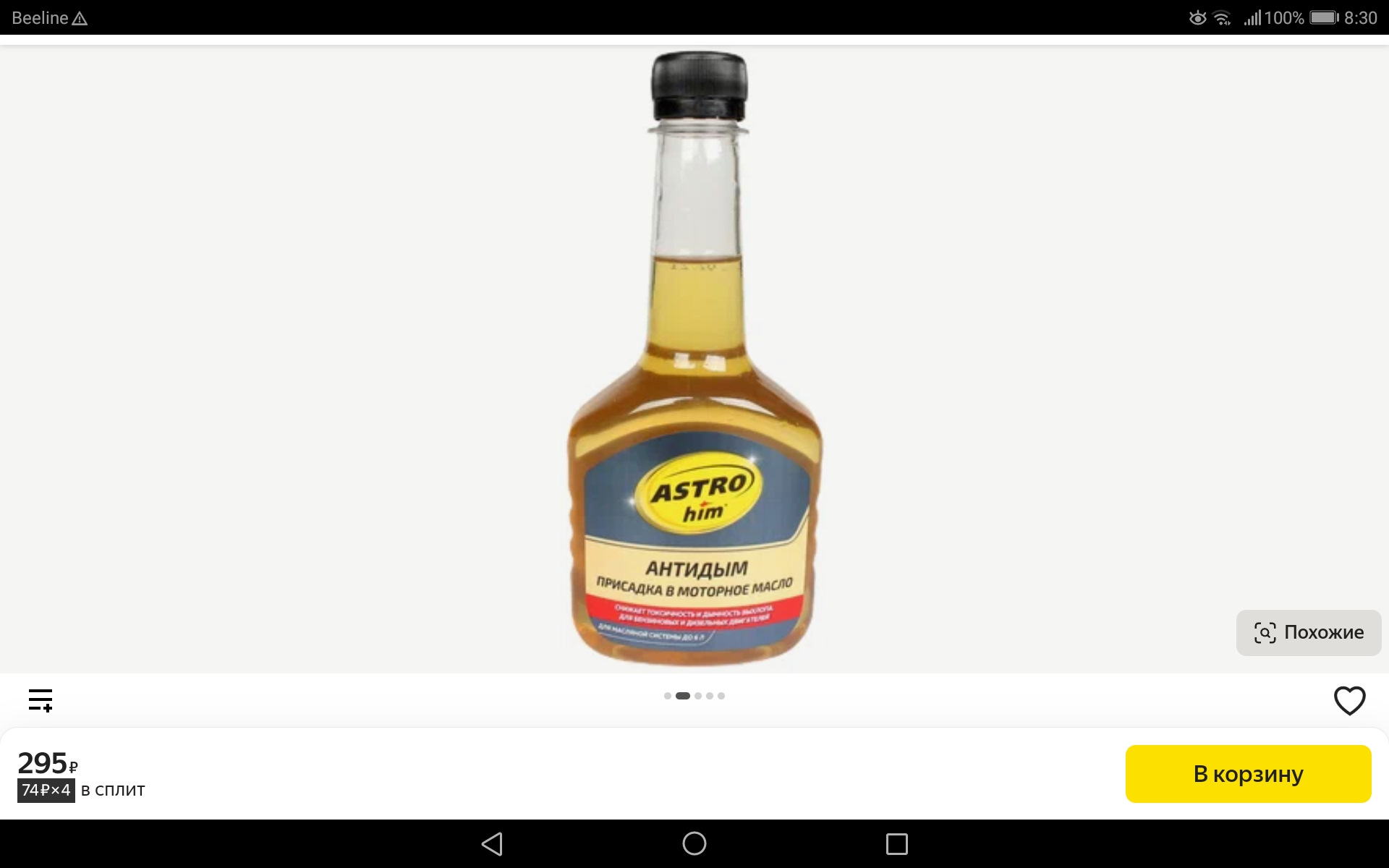
Task: Find similar items with Похожие
Action: [x=1308, y=632]
